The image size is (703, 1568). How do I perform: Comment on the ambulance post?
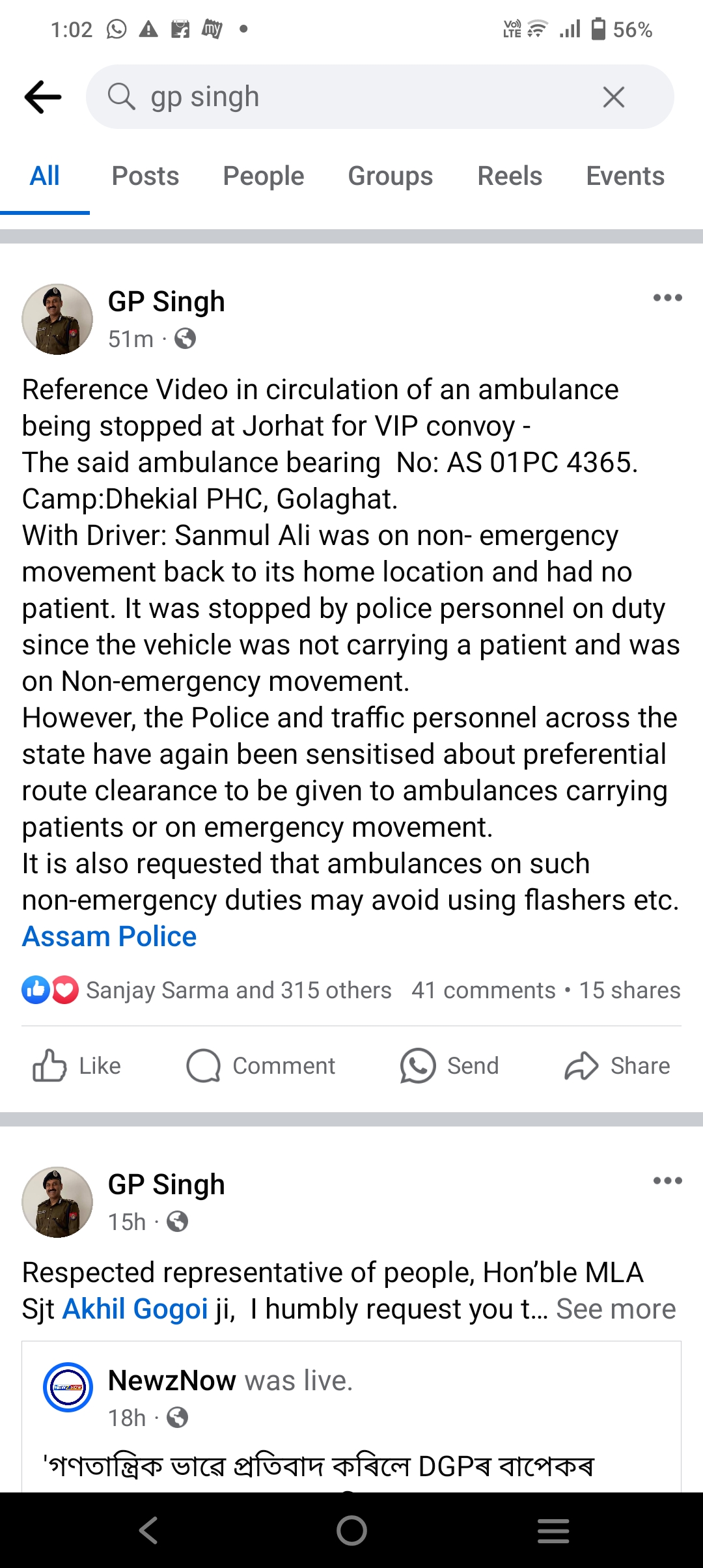point(260,1066)
